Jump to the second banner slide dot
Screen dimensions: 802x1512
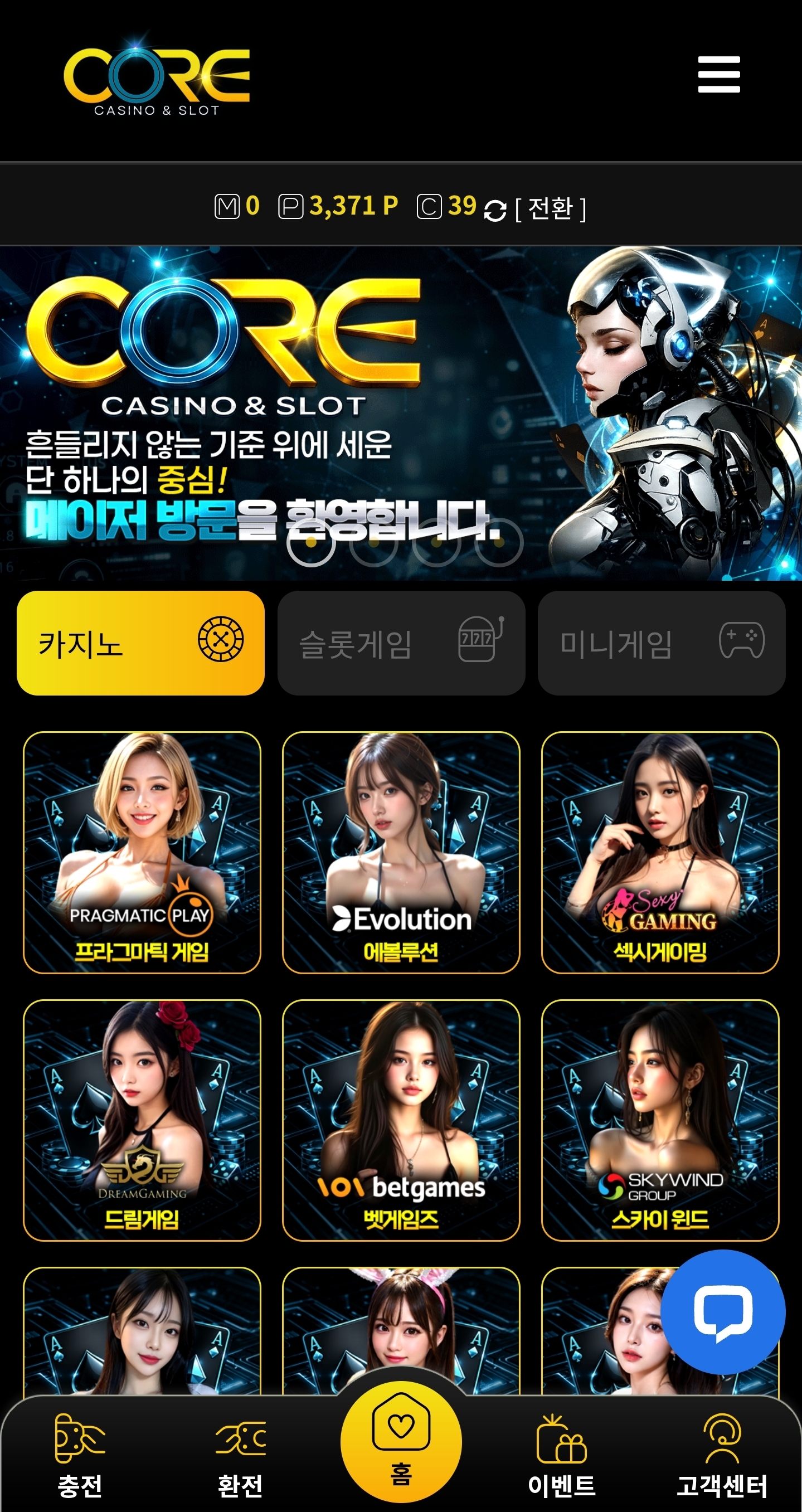[373, 542]
